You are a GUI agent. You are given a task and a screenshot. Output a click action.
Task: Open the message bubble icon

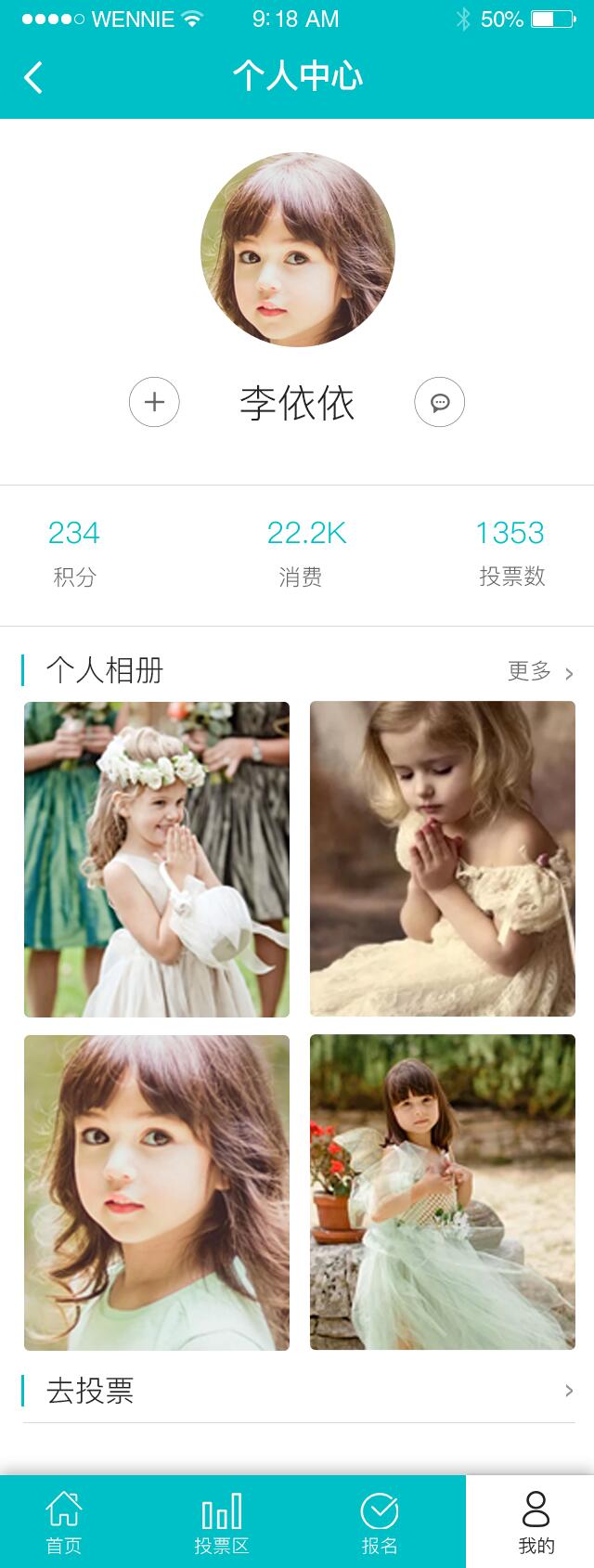(x=439, y=402)
